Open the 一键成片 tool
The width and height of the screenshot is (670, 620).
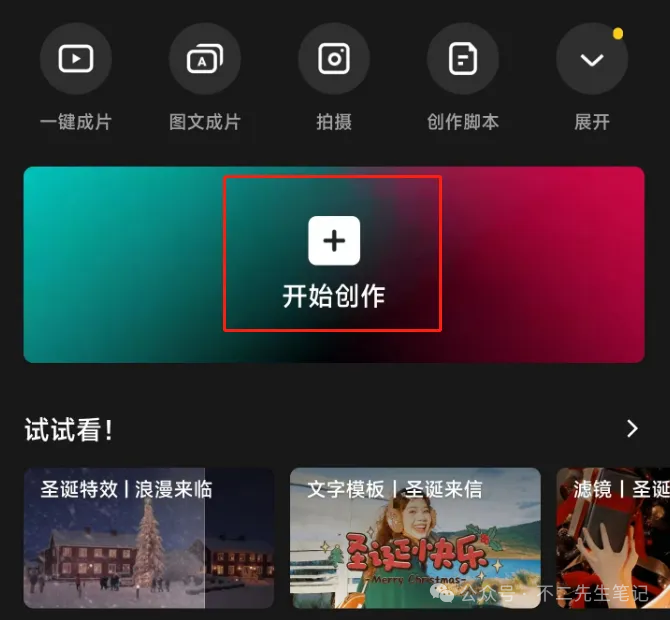pyautogui.click(x=75, y=60)
